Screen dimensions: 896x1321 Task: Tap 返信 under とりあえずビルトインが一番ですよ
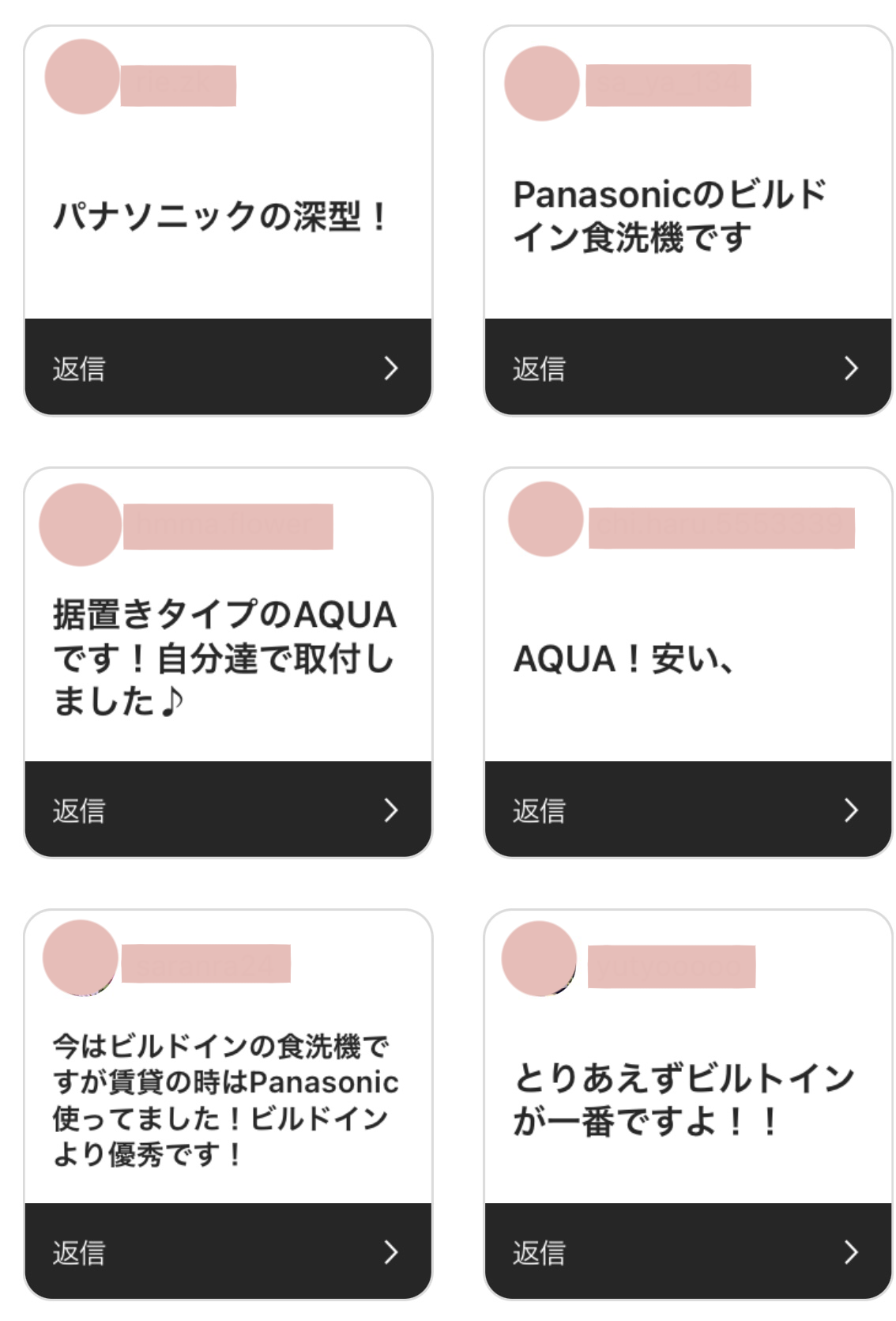click(687, 1251)
